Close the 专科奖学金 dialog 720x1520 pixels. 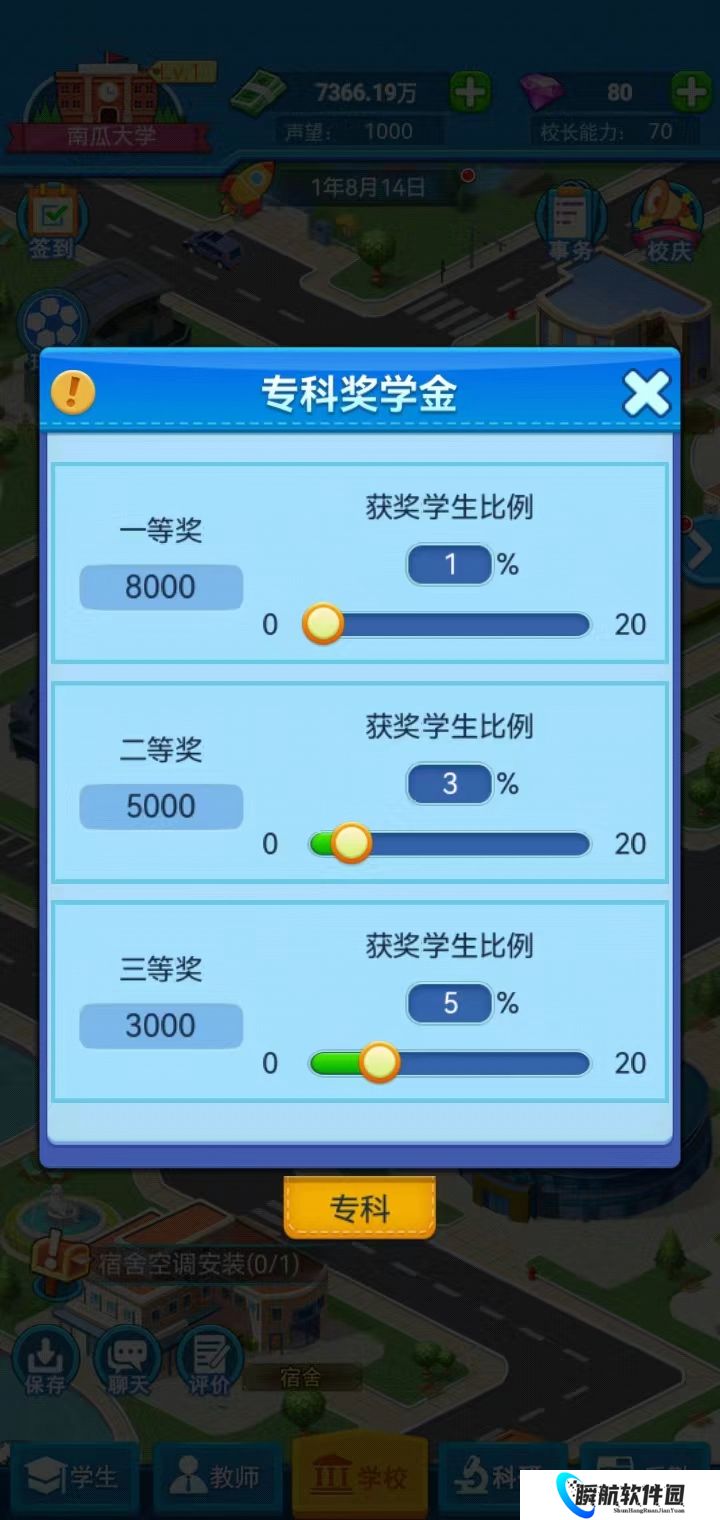(646, 393)
